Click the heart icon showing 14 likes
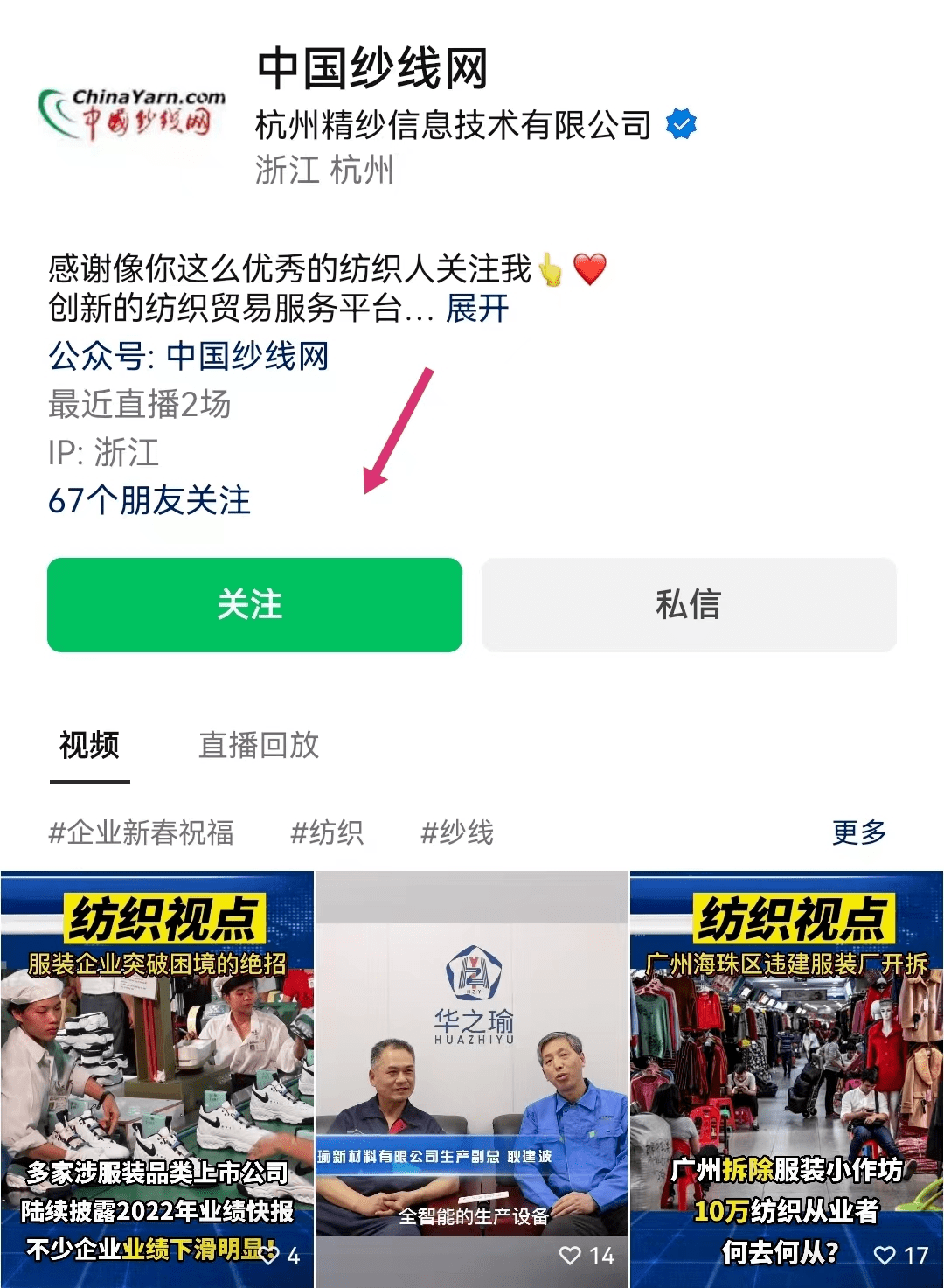This screenshot has width=944, height=1288. [x=572, y=1254]
